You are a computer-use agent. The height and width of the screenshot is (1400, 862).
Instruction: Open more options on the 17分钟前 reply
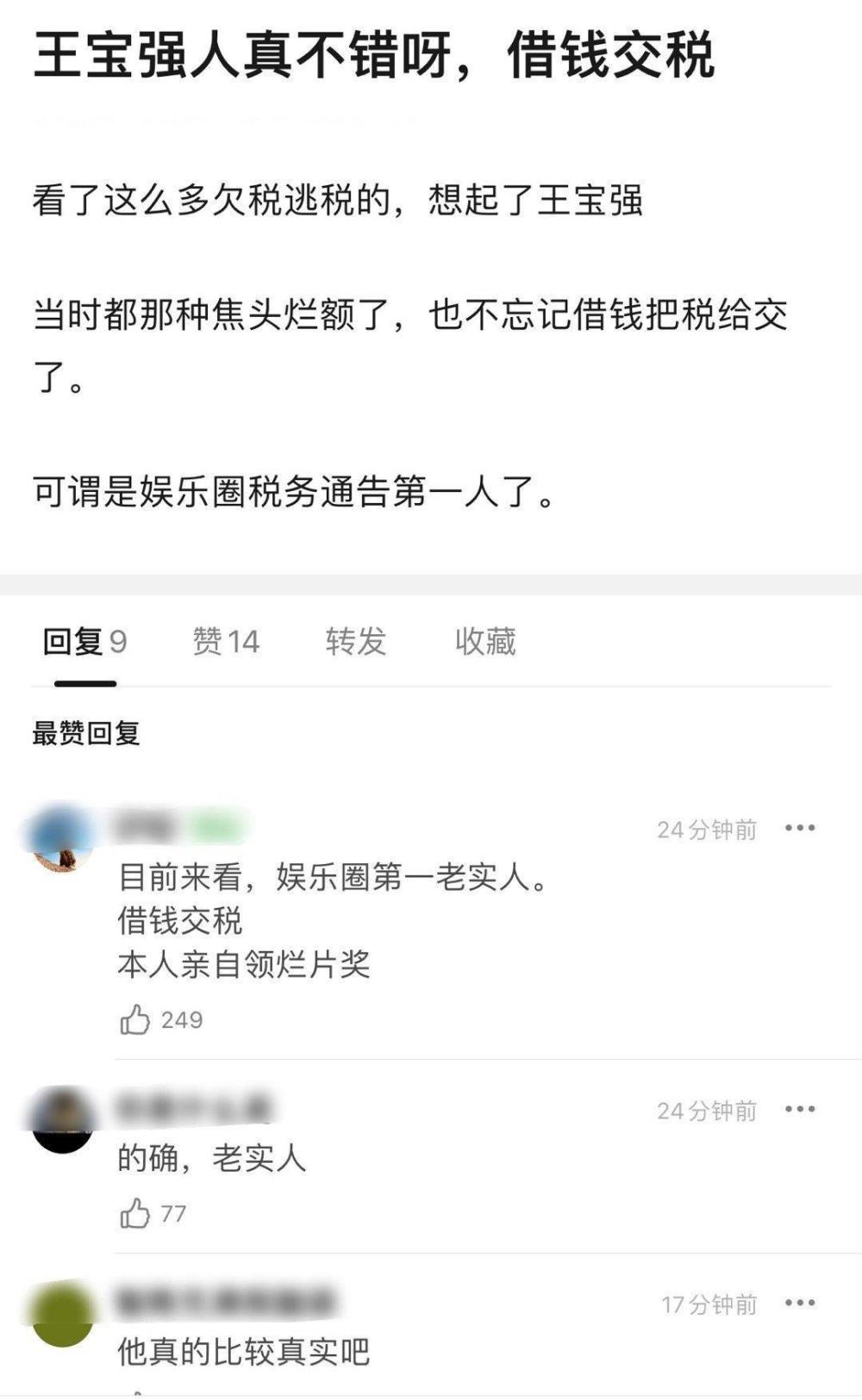[x=800, y=1303]
